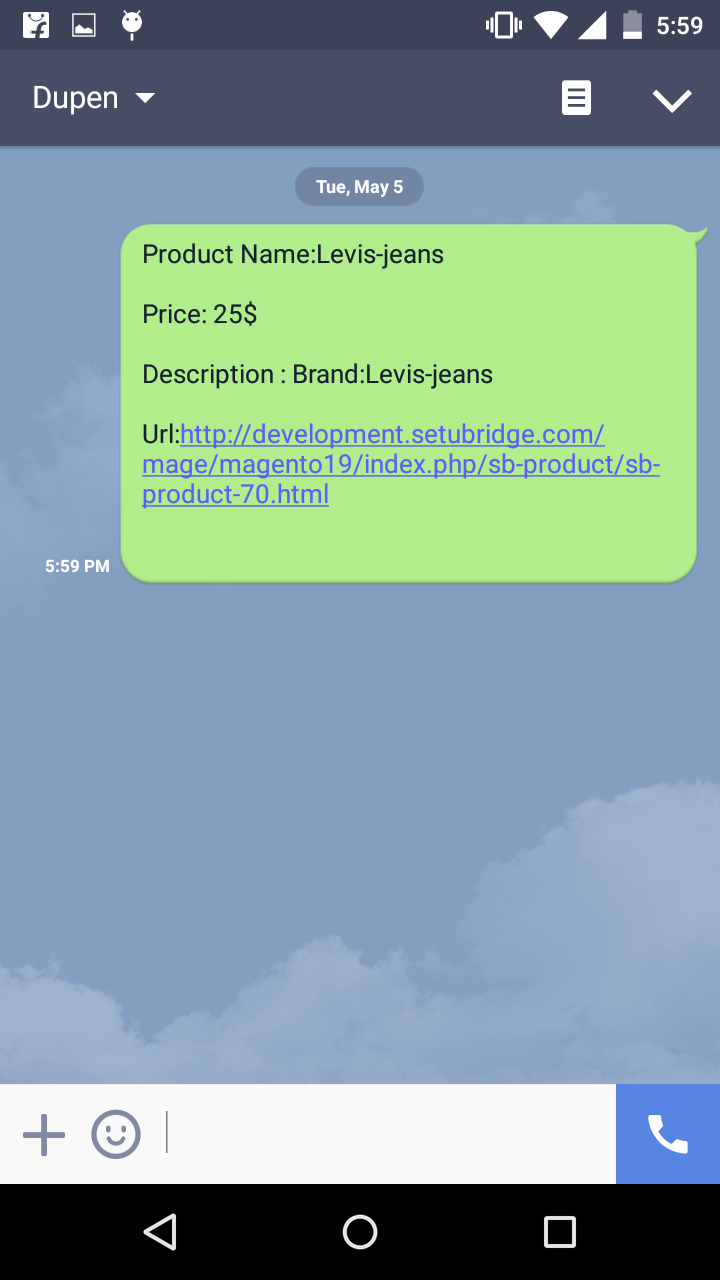Open the notes icon in the header
Viewport: 720px width, 1280px height.
pos(576,98)
